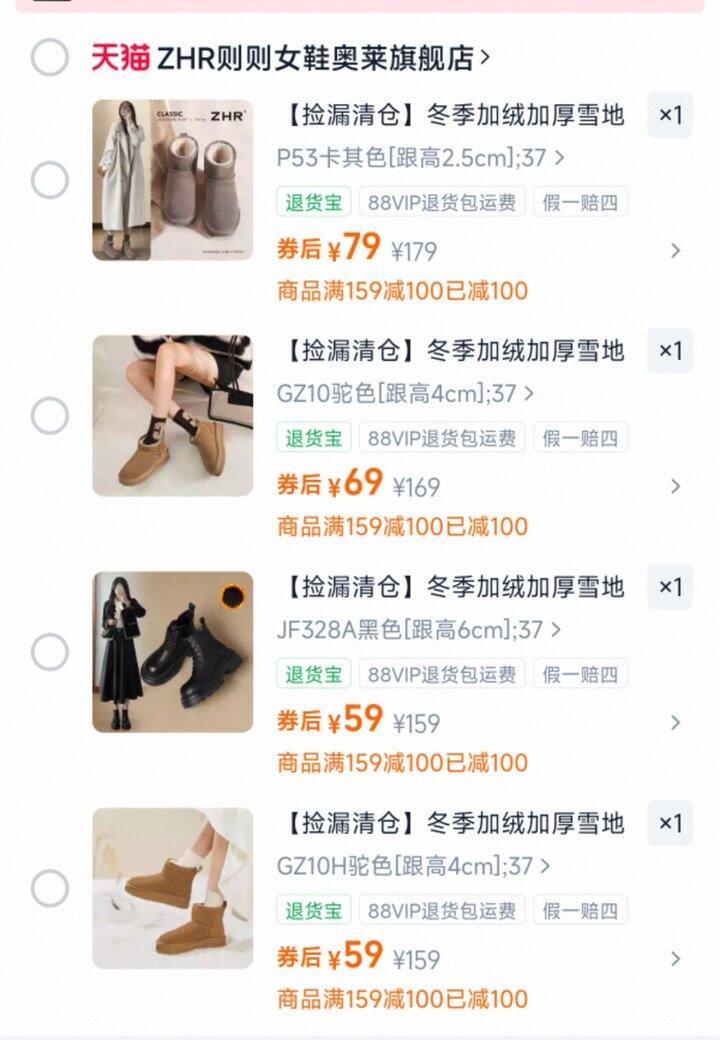
Task: Change spec GZ10驼色[跟高4cm];37
Action: pos(405,394)
